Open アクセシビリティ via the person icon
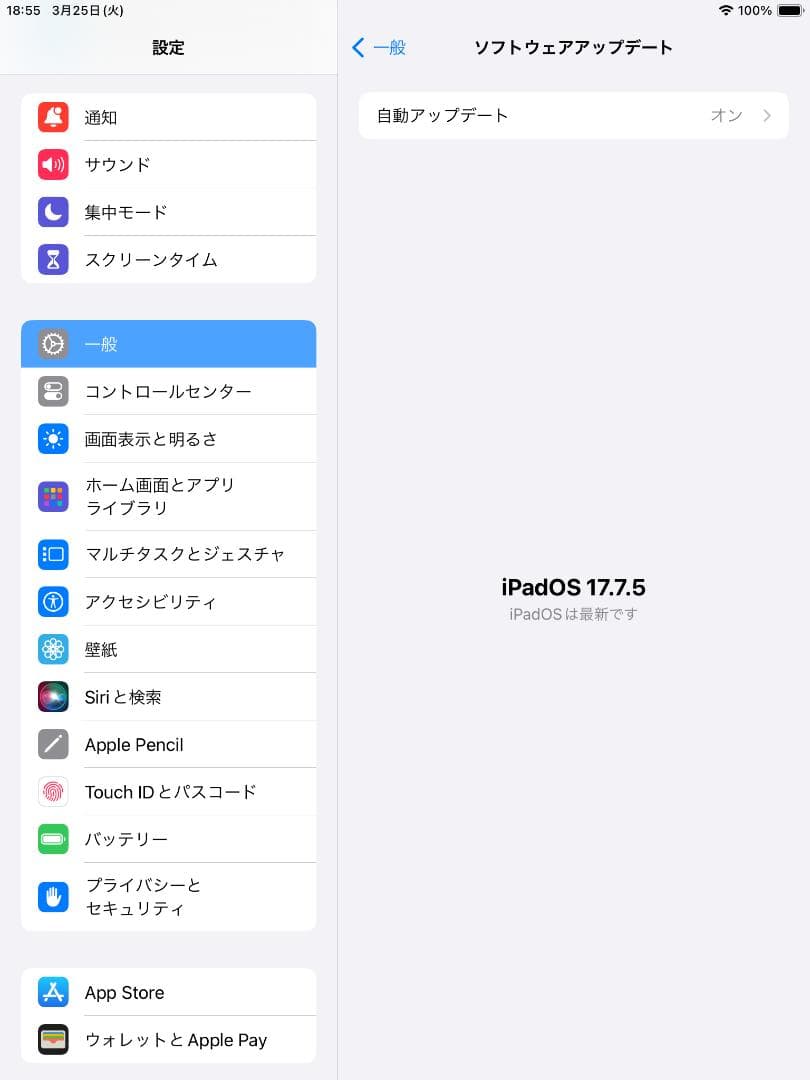 [53, 602]
